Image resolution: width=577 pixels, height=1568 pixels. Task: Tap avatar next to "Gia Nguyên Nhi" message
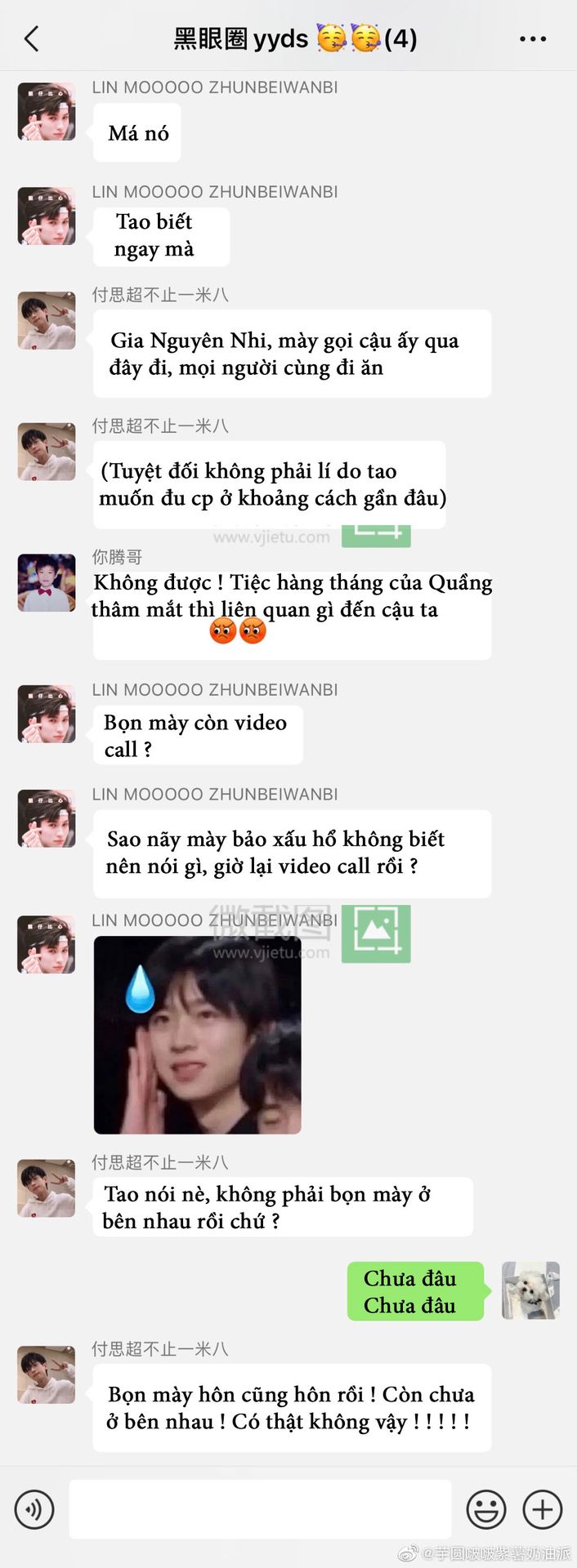point(47,321)
